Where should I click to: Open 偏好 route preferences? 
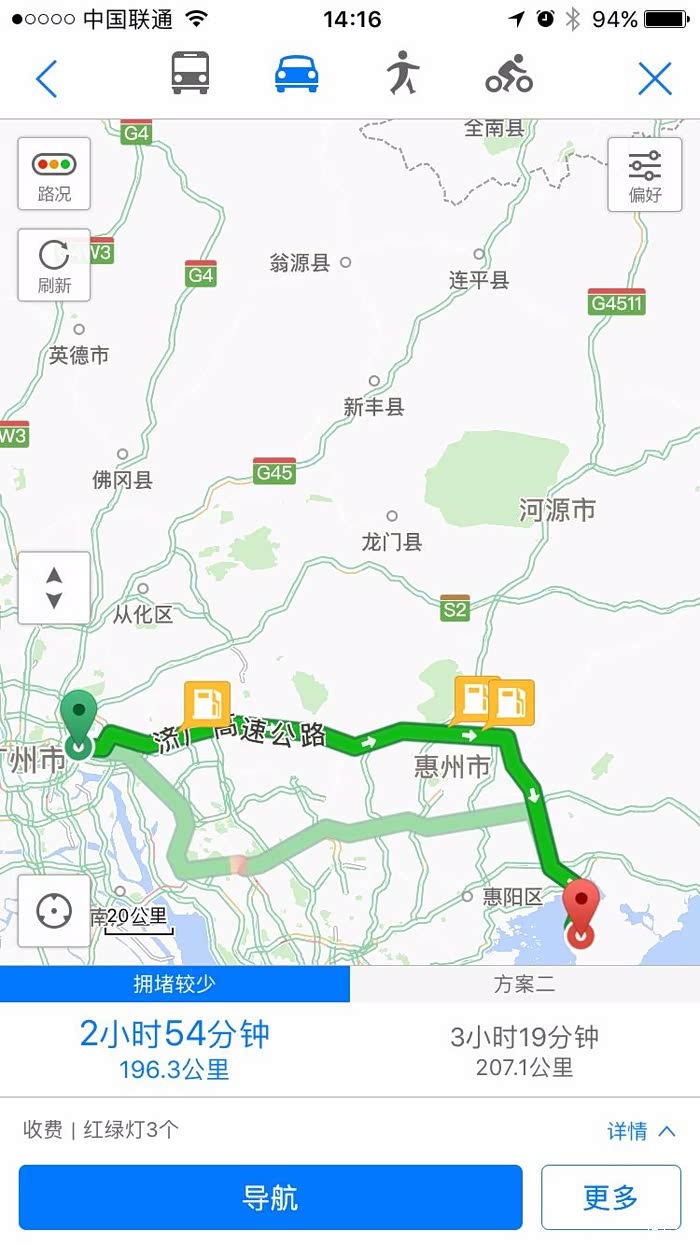[x=645, y=174]
